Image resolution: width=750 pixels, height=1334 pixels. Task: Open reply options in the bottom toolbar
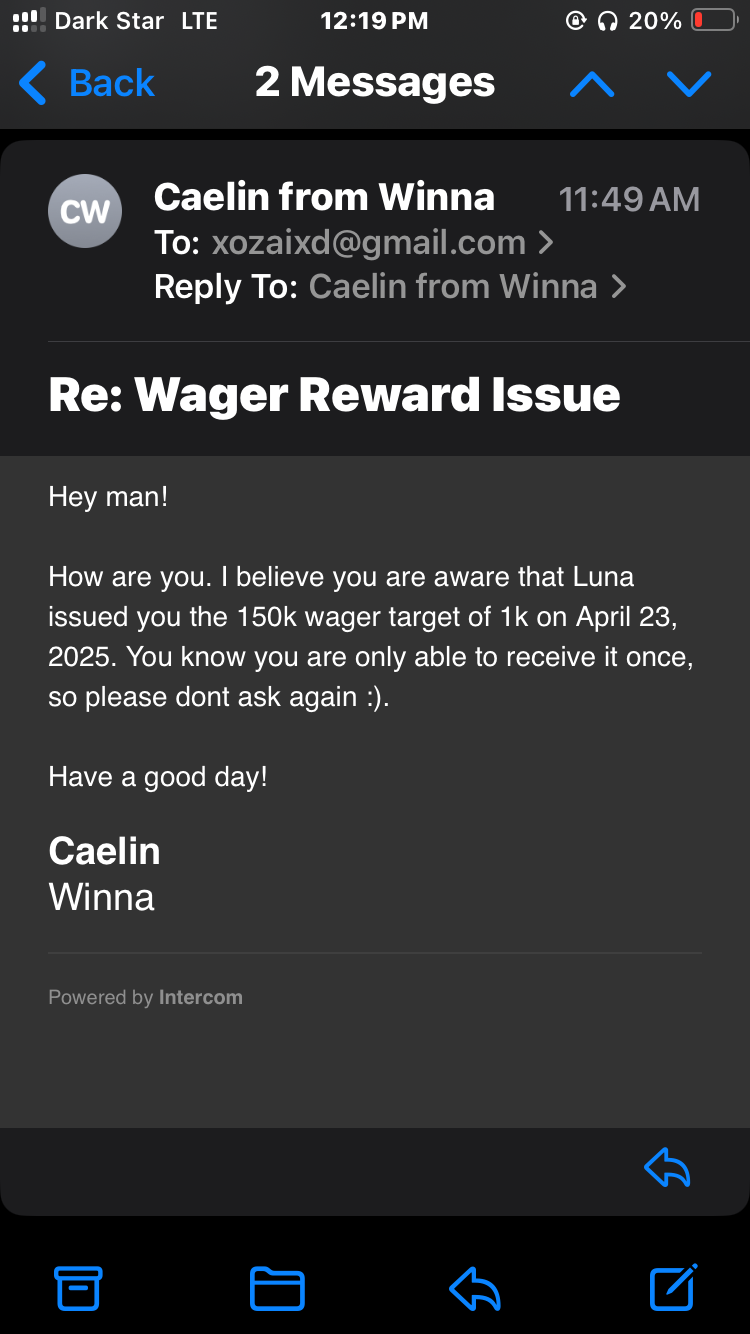tap(475, 1288)
